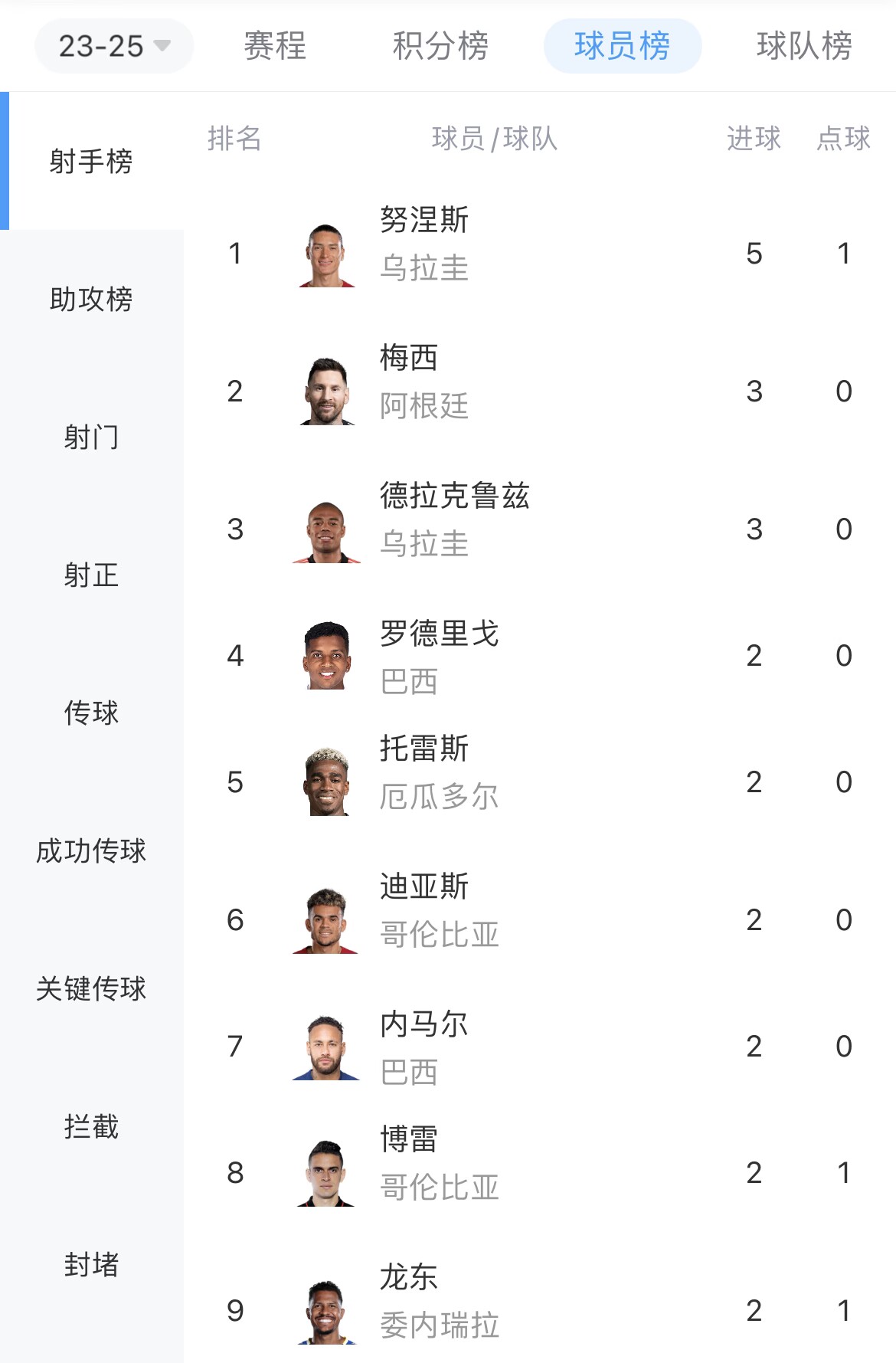The height and width of the screenshot is (1363, 896).
Task: Show the 关键传球 ranking
Action: tap(91, 989)
